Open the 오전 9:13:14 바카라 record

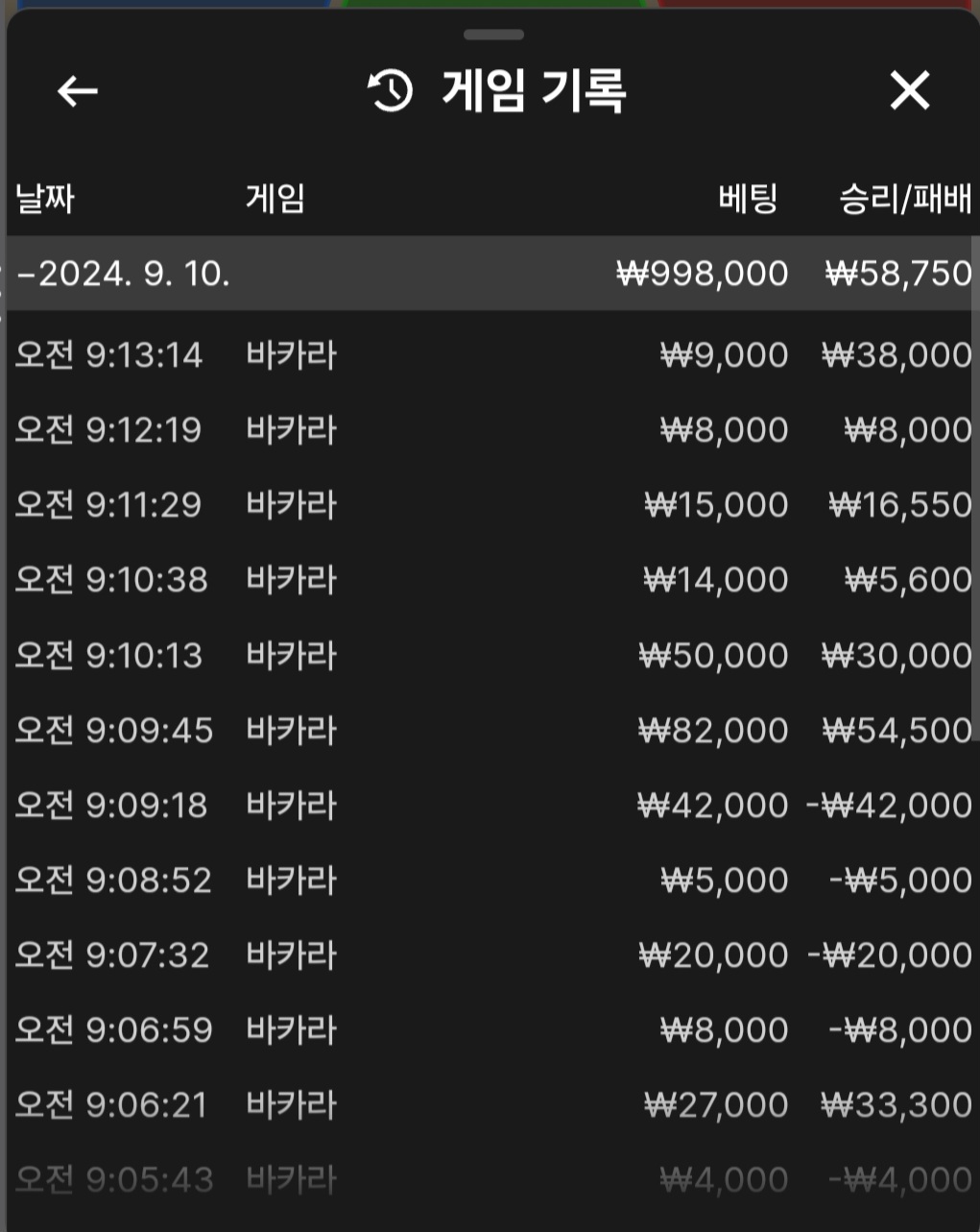[490, 355]
